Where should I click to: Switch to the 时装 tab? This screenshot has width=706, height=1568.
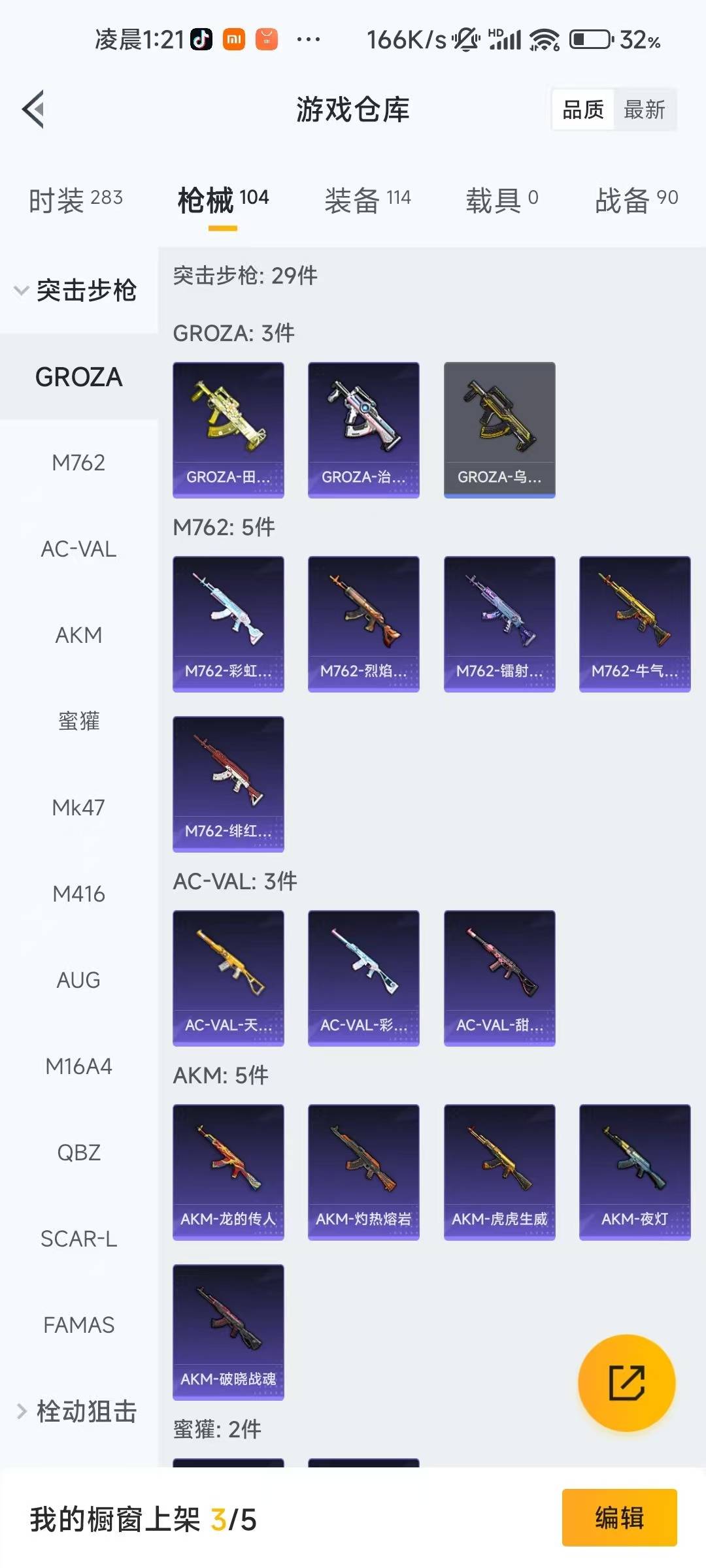[76, 199]
